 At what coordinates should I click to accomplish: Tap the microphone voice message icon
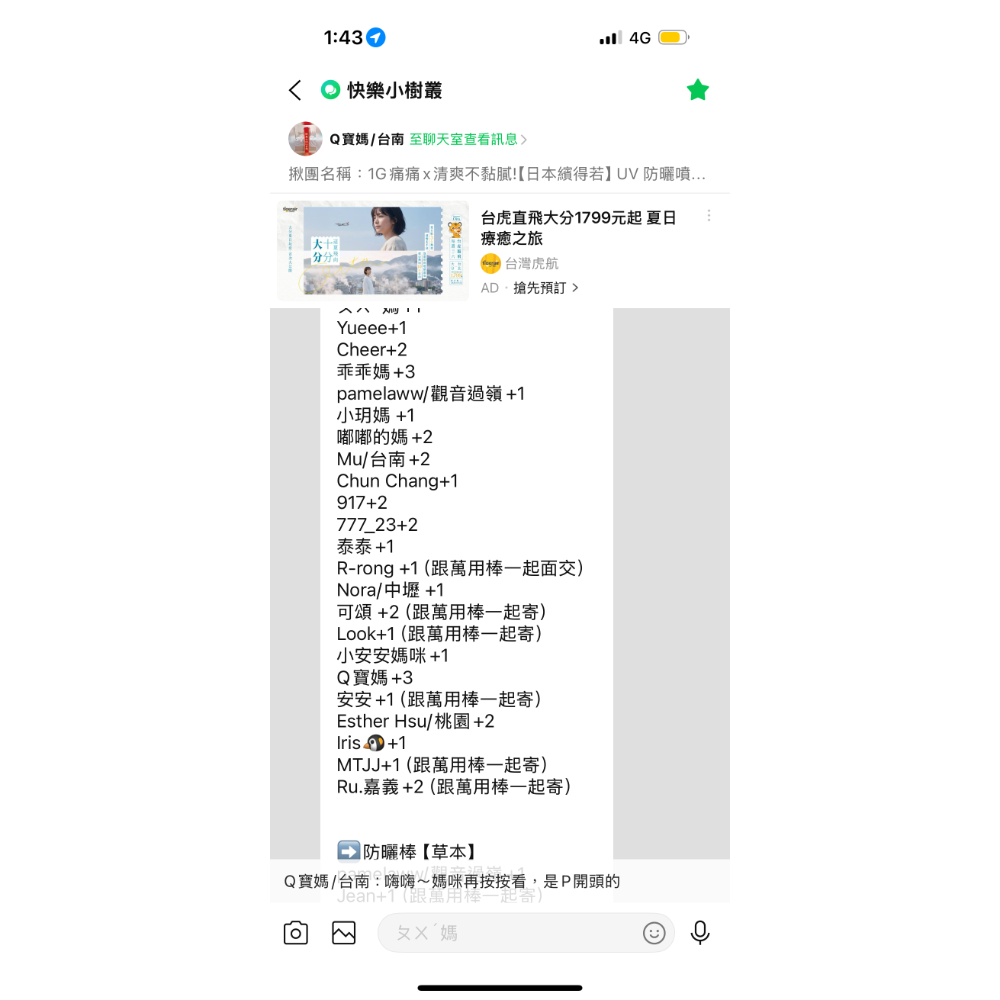point(700,933)
